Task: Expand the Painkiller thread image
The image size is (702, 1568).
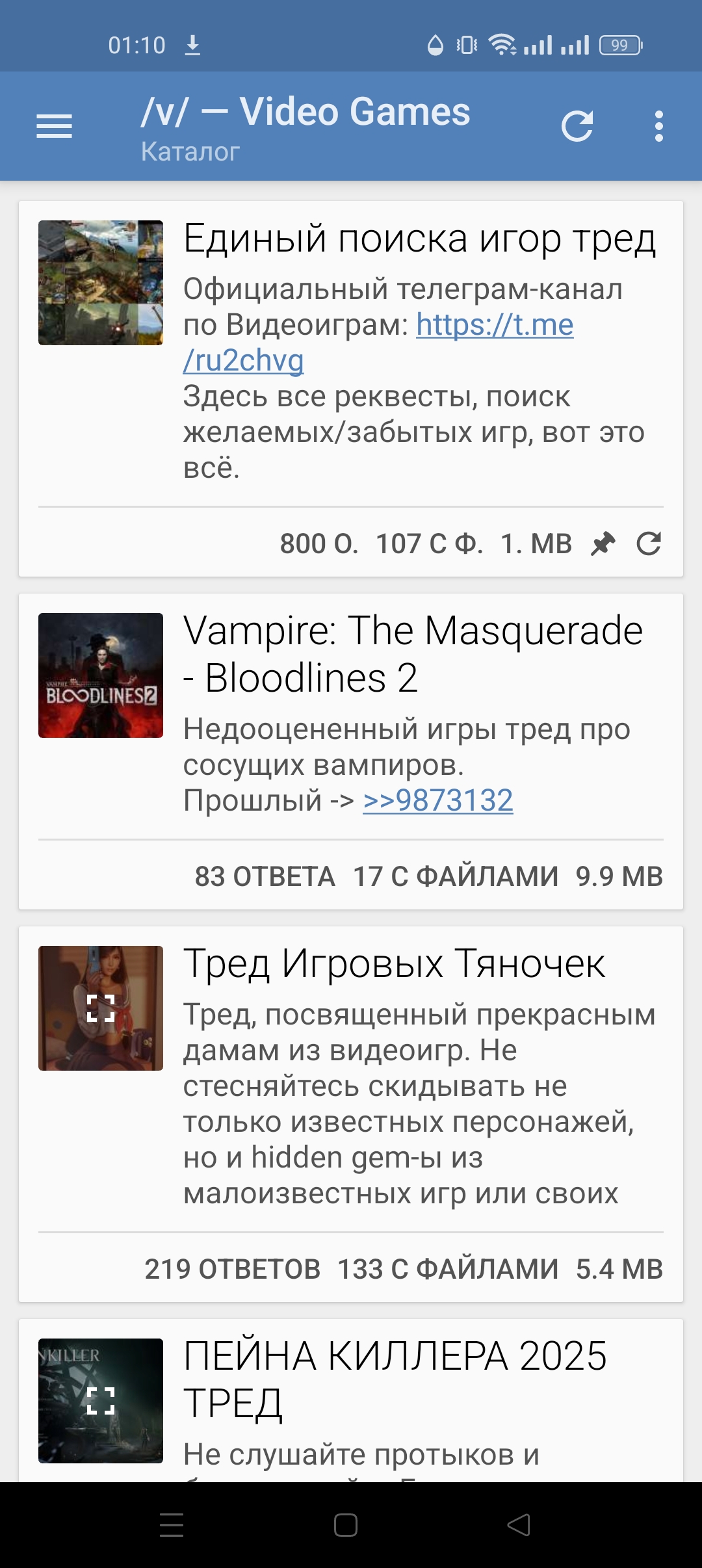Action: 101,1401
